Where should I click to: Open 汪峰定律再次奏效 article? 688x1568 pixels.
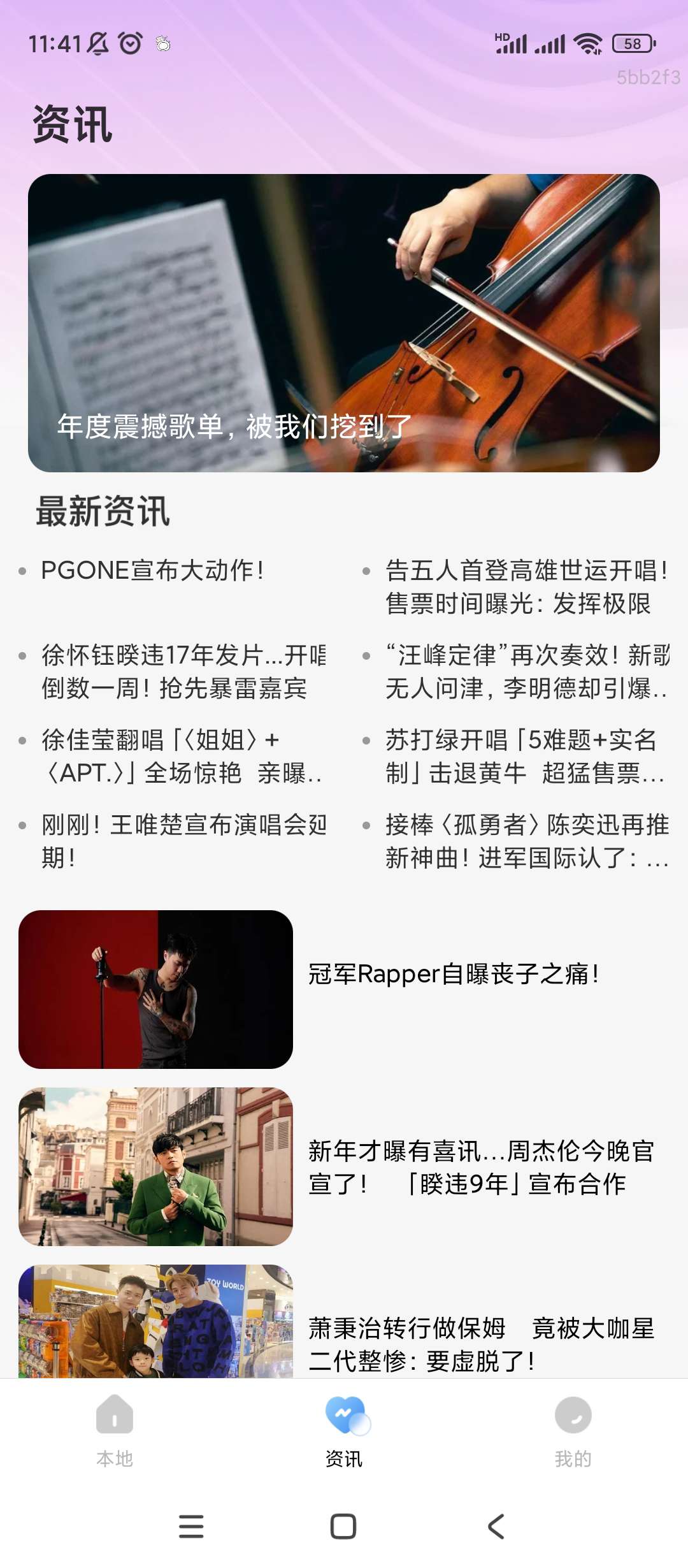[526, 672]
